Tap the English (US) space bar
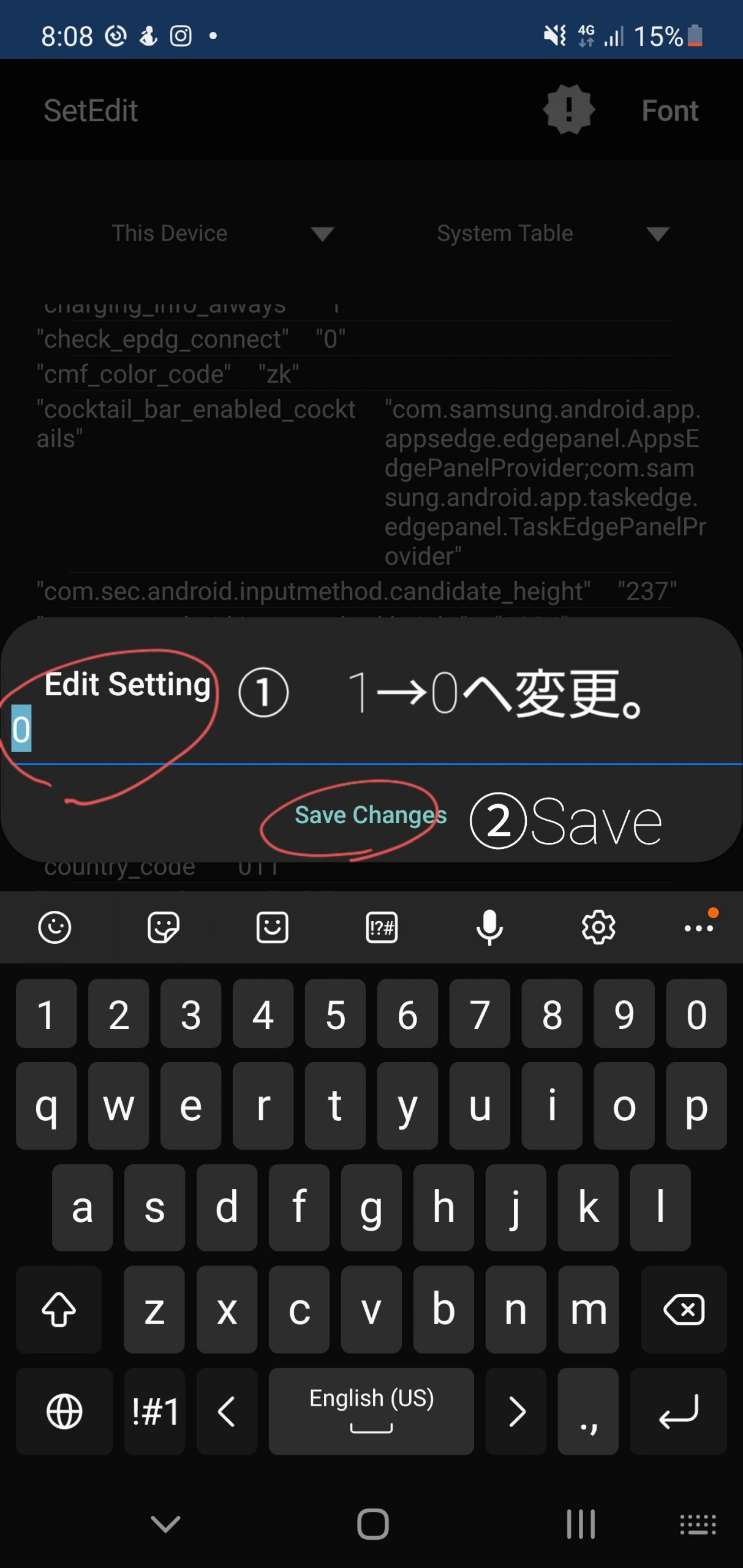This screenshot has height=1568, width=743. (371, 1411)
